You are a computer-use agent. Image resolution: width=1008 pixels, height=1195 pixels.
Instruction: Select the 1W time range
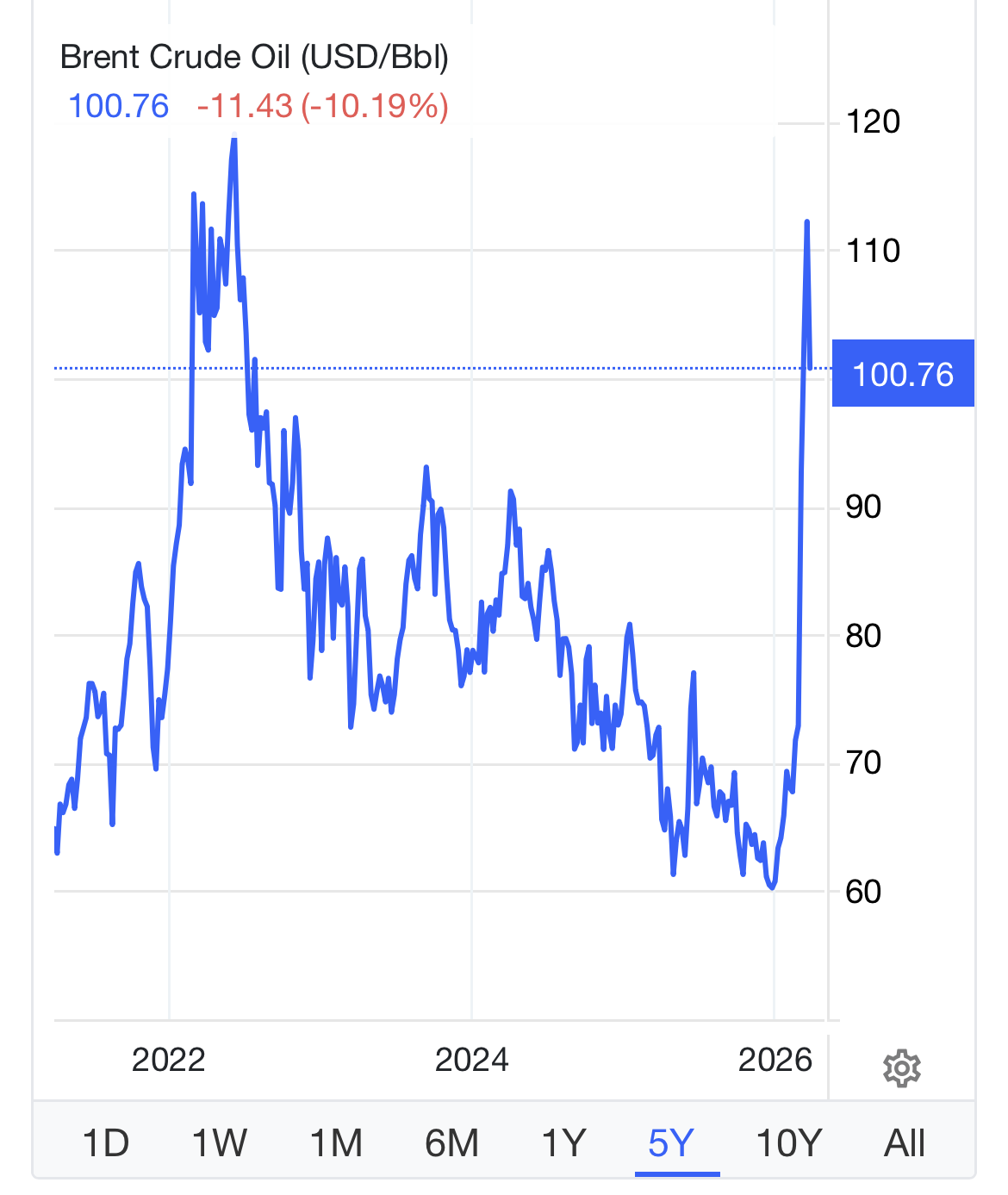click(x=219, y=1143)
